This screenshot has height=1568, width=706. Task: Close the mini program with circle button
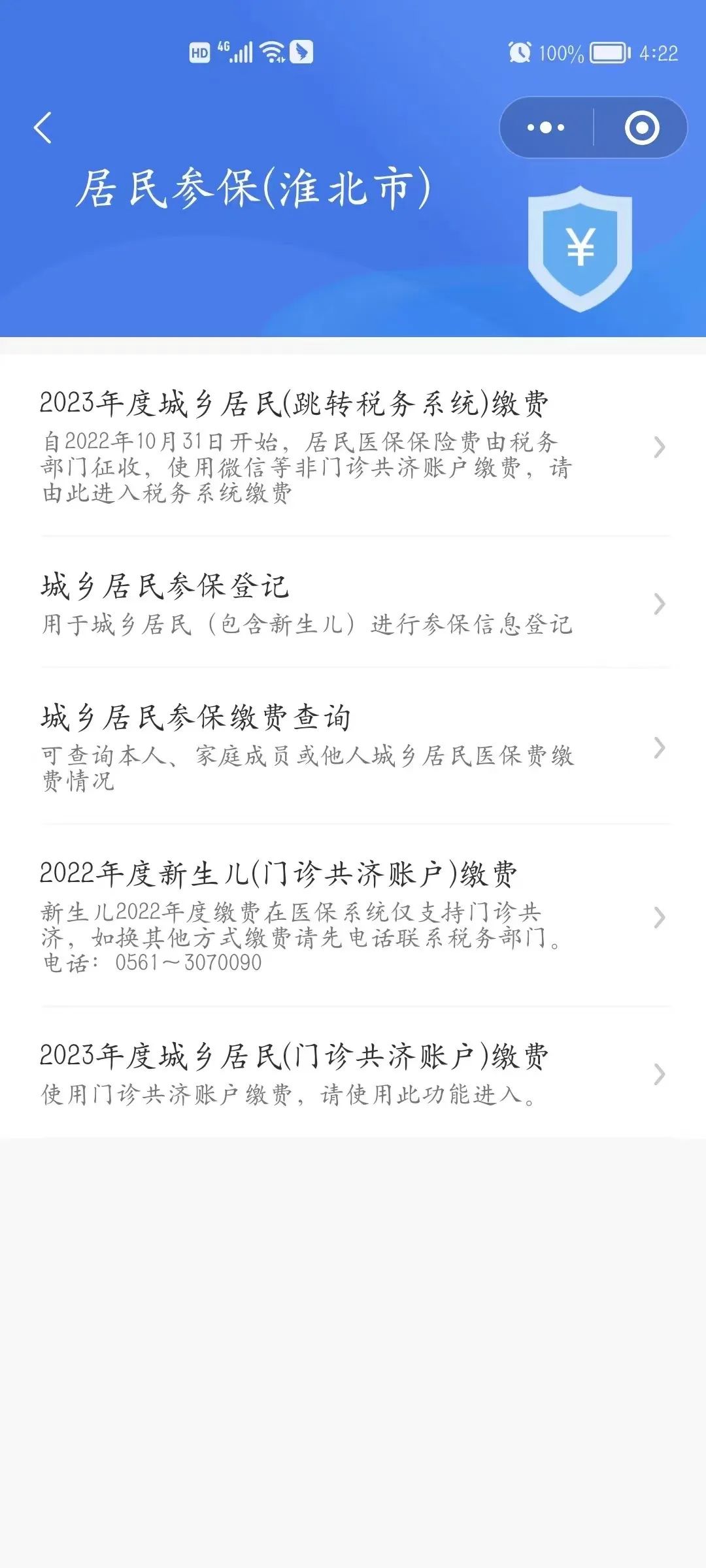tap(641, 127)
